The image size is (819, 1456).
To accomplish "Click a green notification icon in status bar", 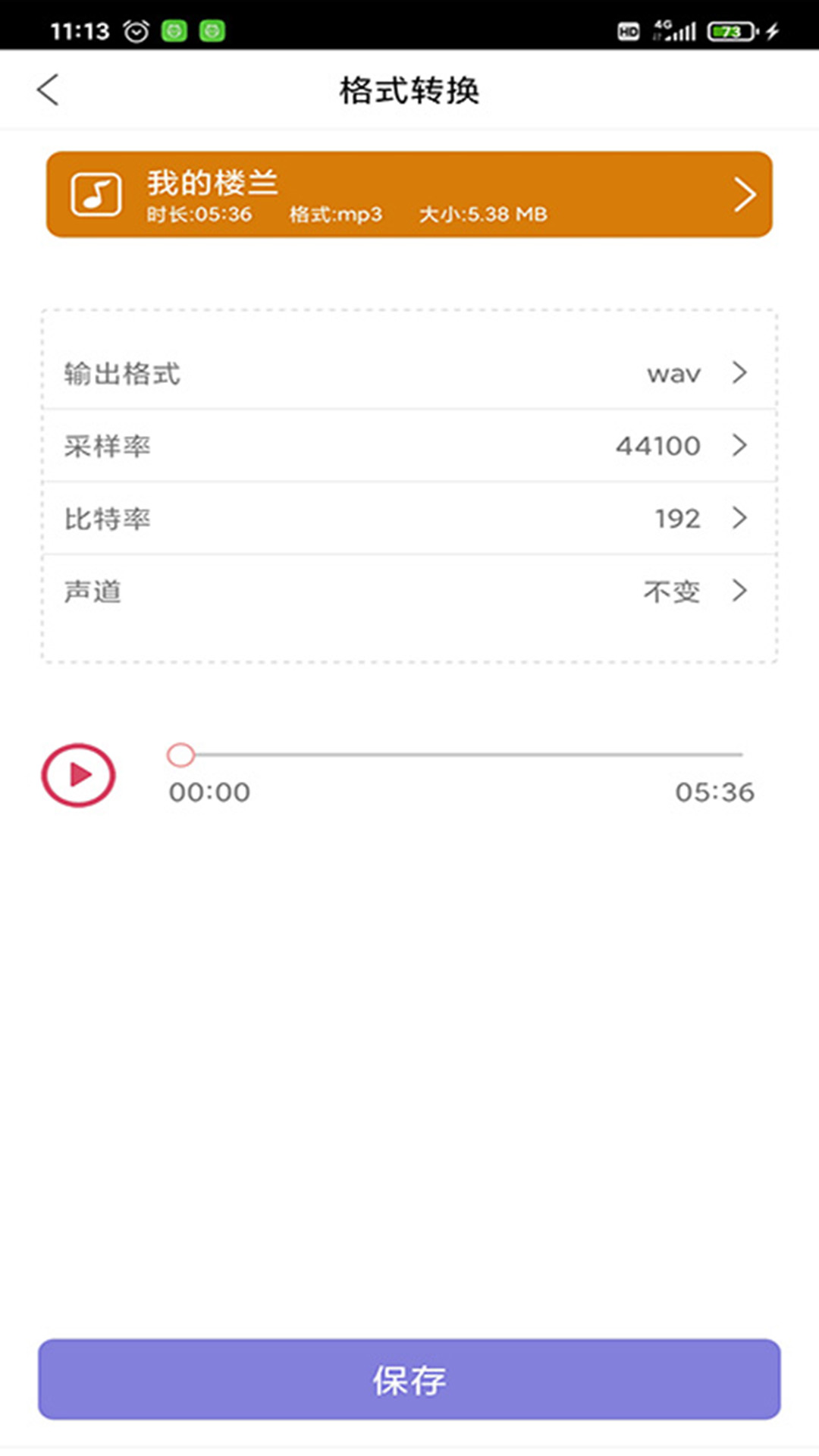I will pos(173,31).
